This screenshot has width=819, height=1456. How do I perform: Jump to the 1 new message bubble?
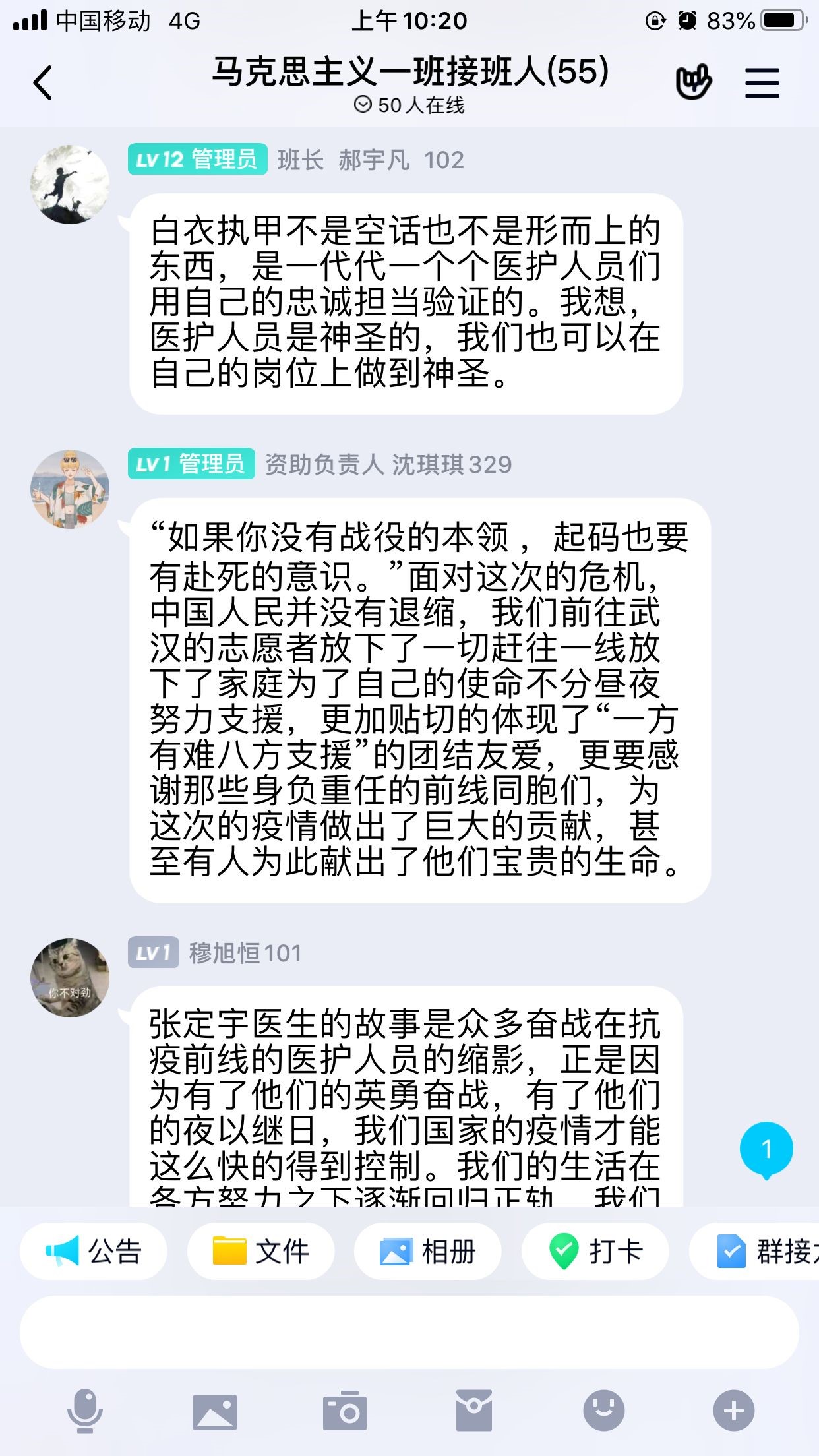pyautogui.click(x=766, y=1149)
